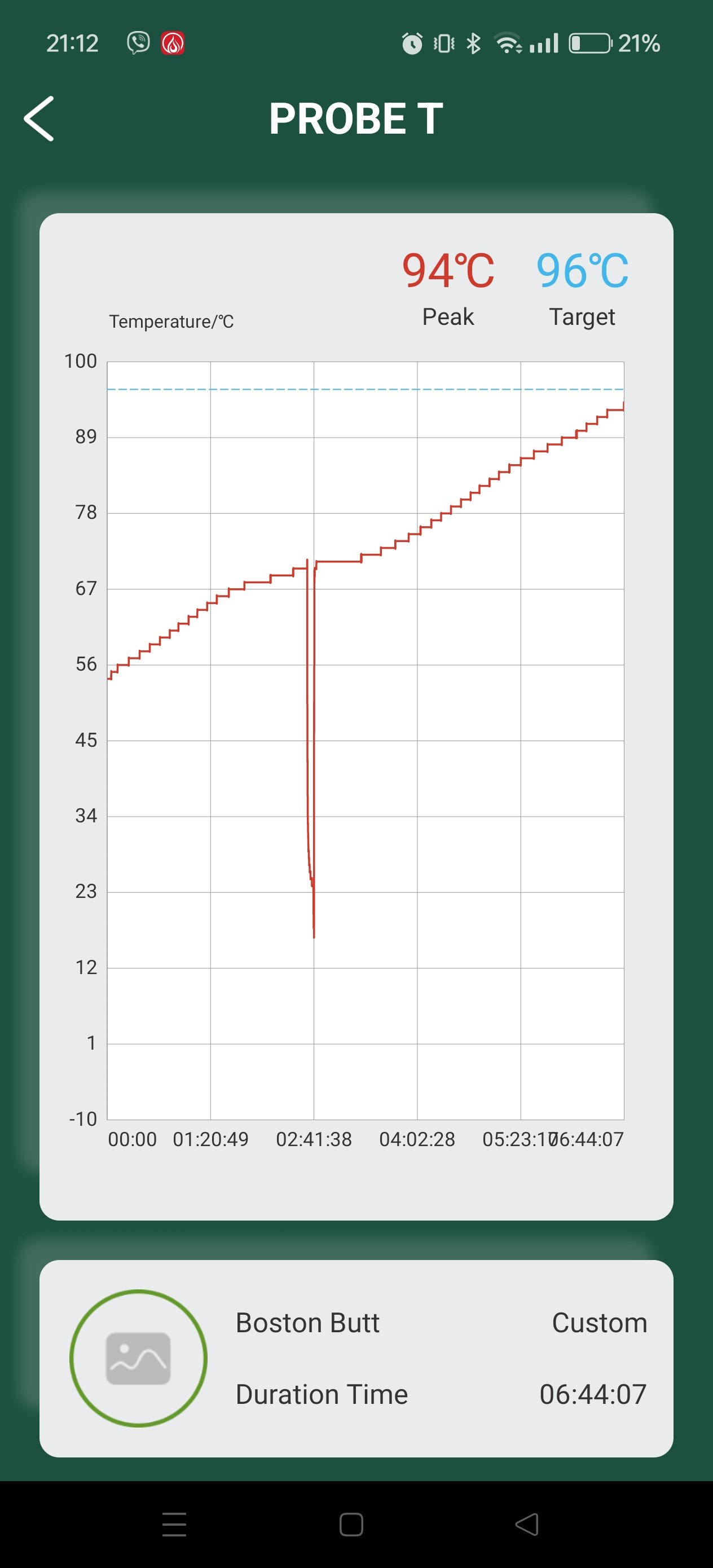Image resolution: width=713 pixels, height=1568 pixels.
Task: Go to the system home screen
Action: (351, 1524)
